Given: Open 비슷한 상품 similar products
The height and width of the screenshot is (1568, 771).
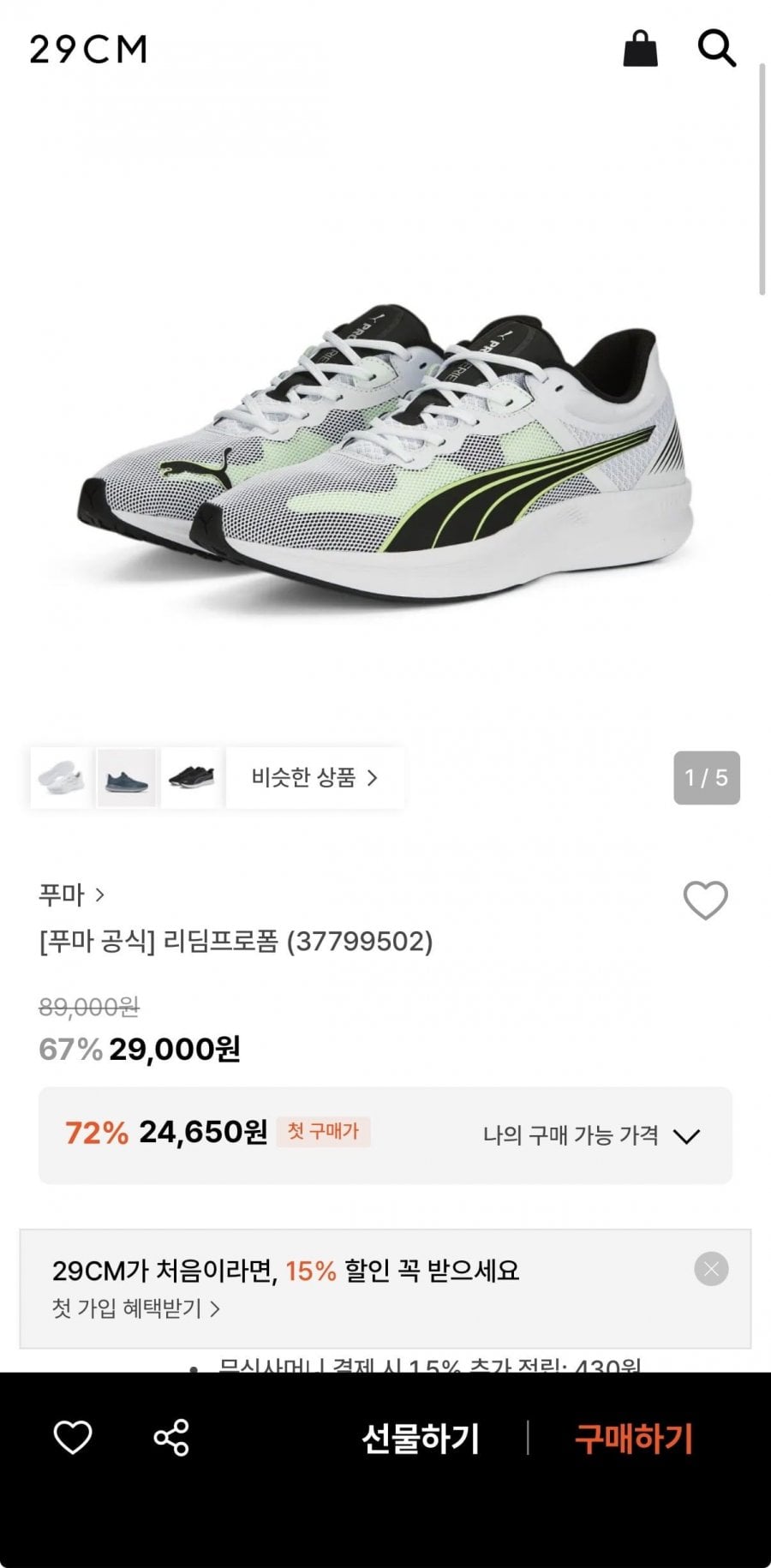Looking at the screenshot, I should pyautogui.click(x=314, y=778).
